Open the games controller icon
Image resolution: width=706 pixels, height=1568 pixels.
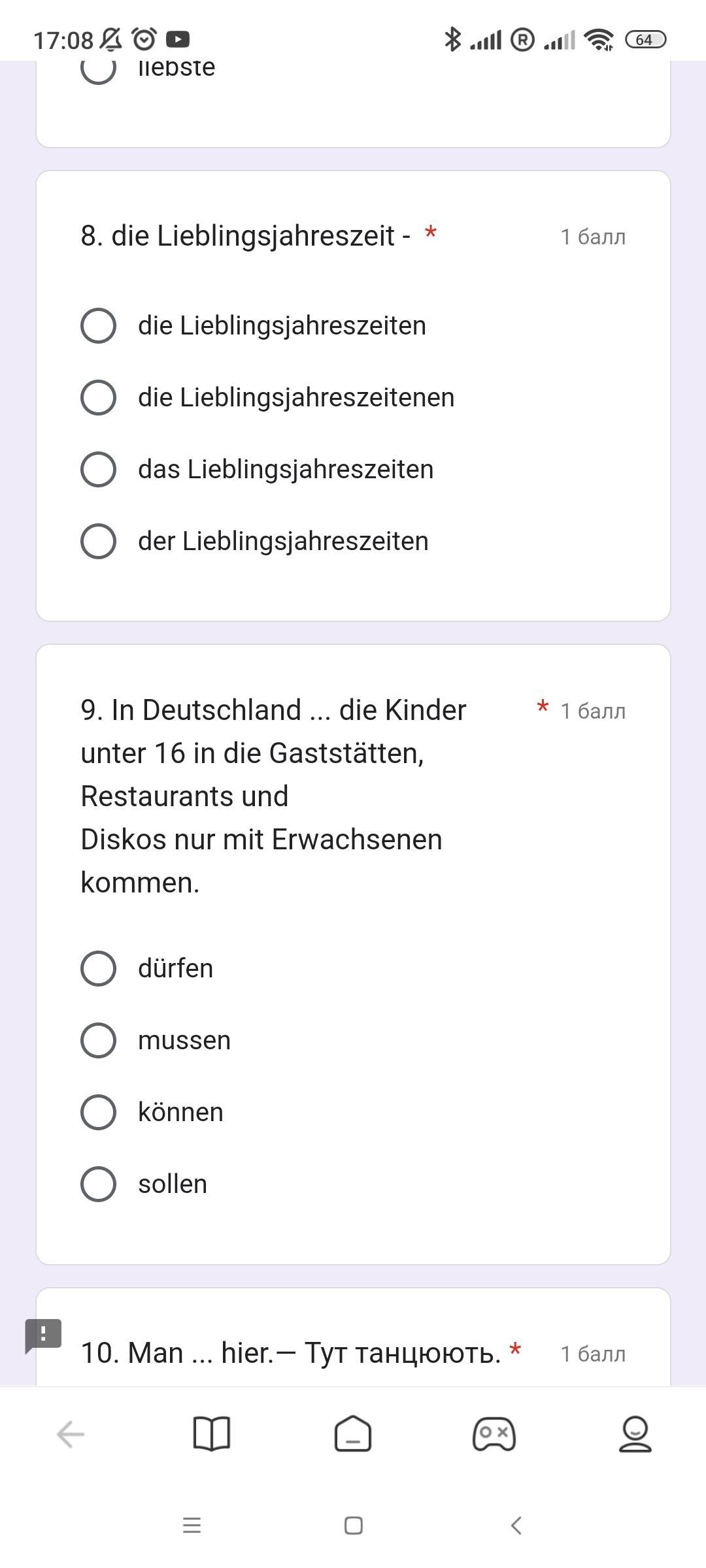[x=494, y=1434]
